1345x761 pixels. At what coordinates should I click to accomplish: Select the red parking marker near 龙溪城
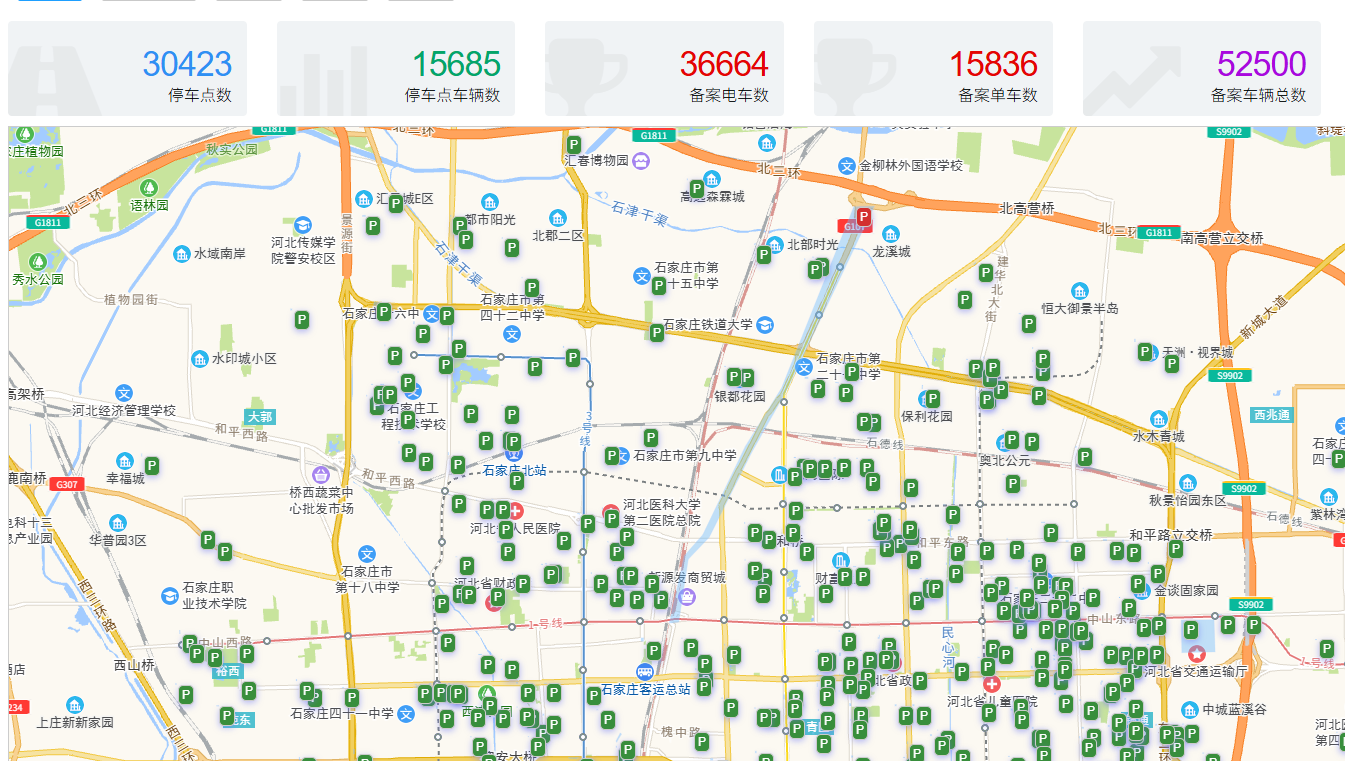864,215
